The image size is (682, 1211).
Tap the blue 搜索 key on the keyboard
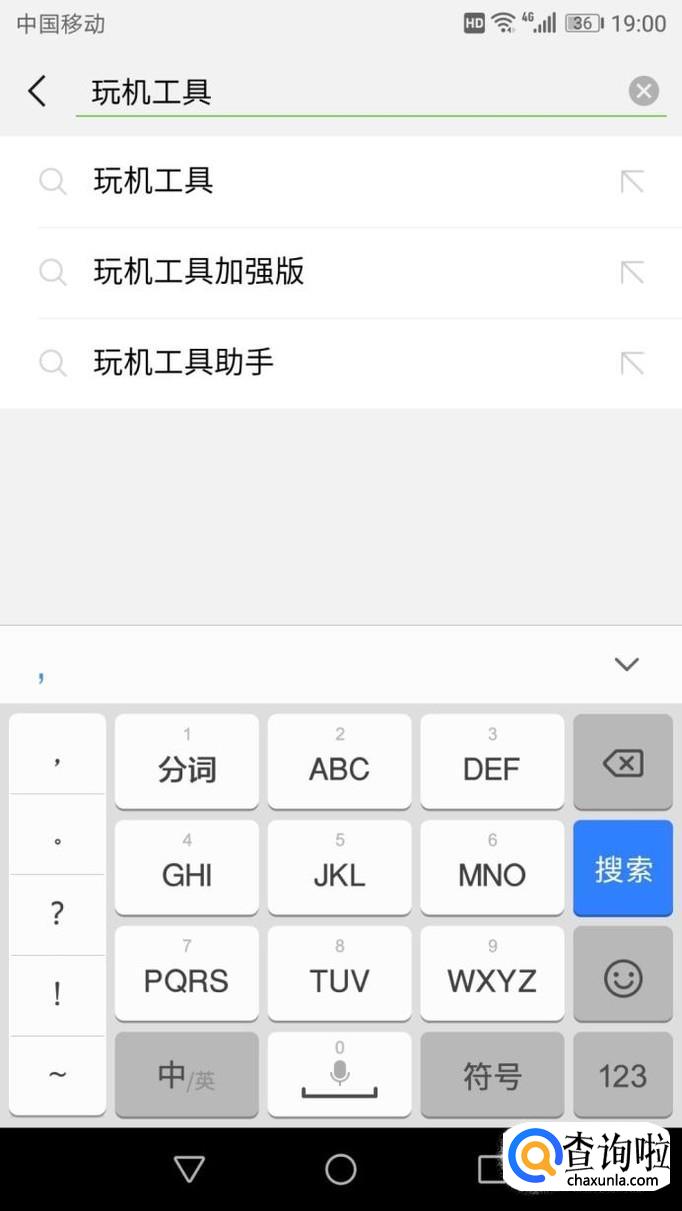coord(622,868)
